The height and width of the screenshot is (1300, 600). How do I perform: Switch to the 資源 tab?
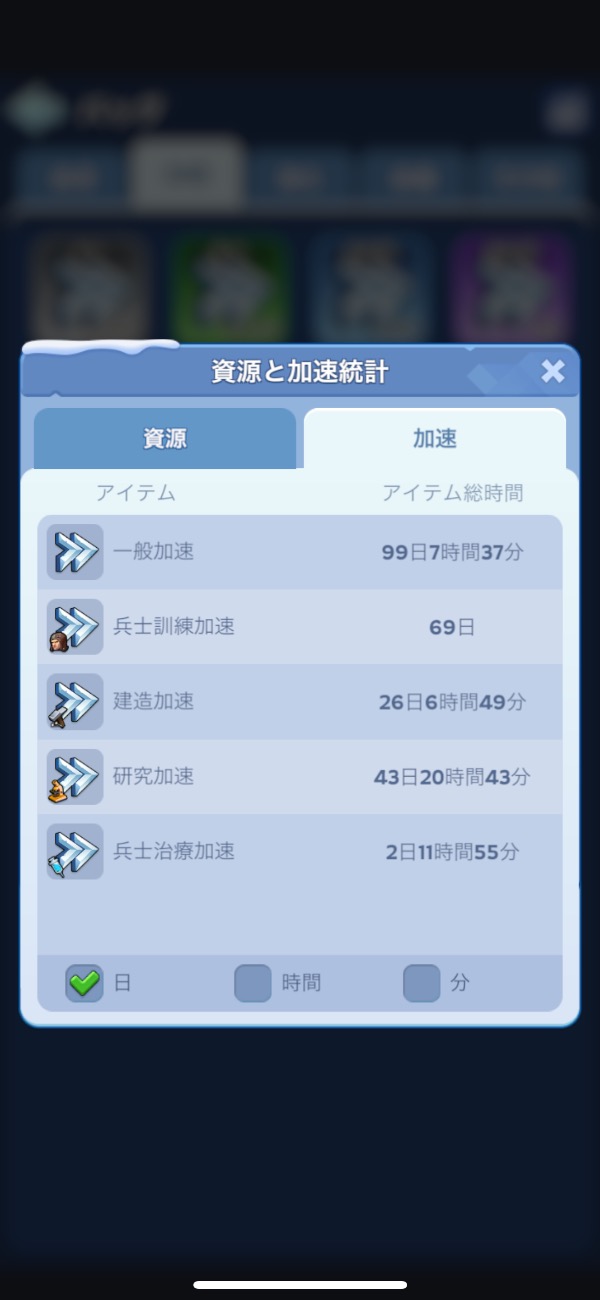(165, 439)
